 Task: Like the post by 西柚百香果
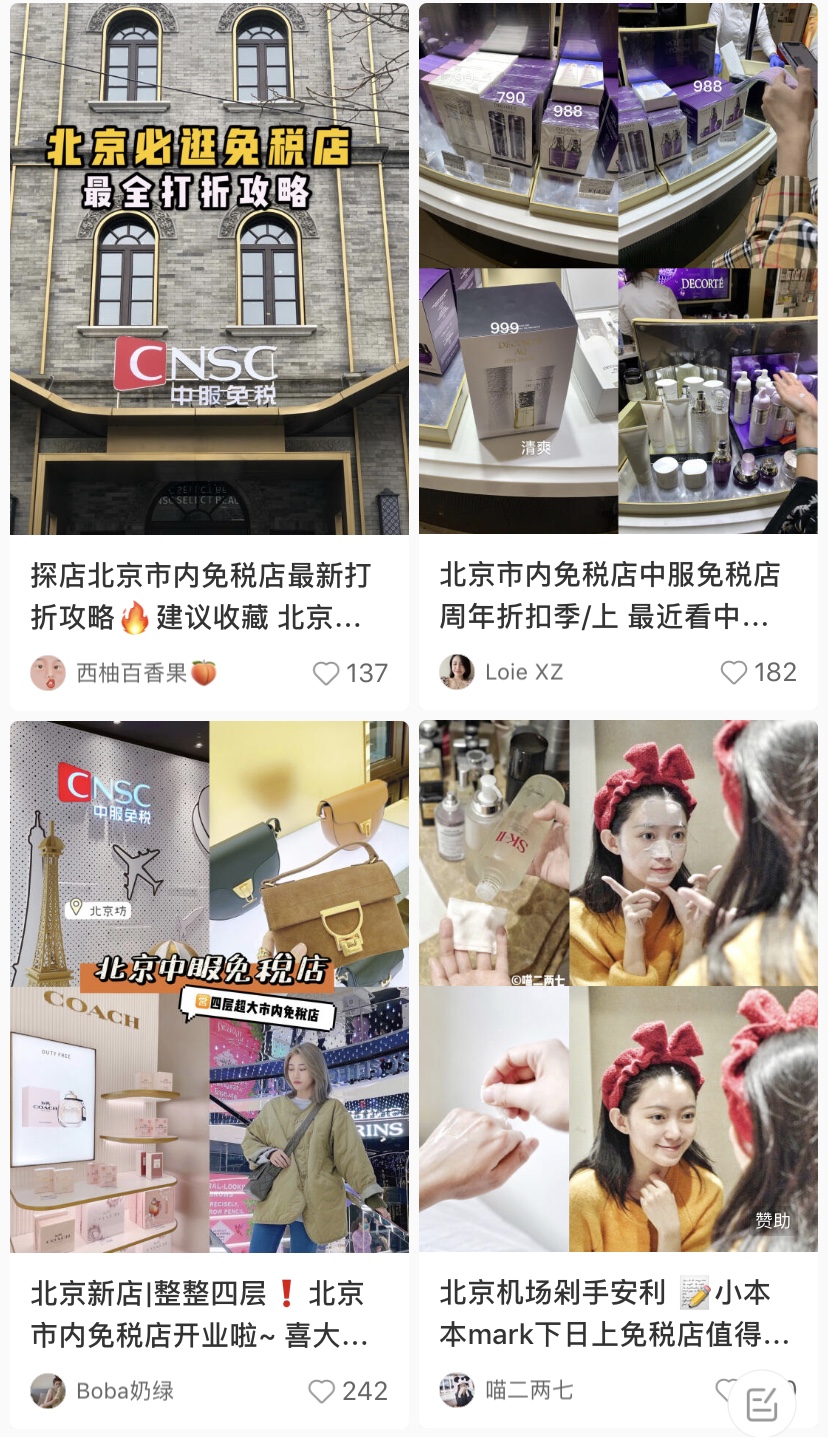click(x=326, y=673)
